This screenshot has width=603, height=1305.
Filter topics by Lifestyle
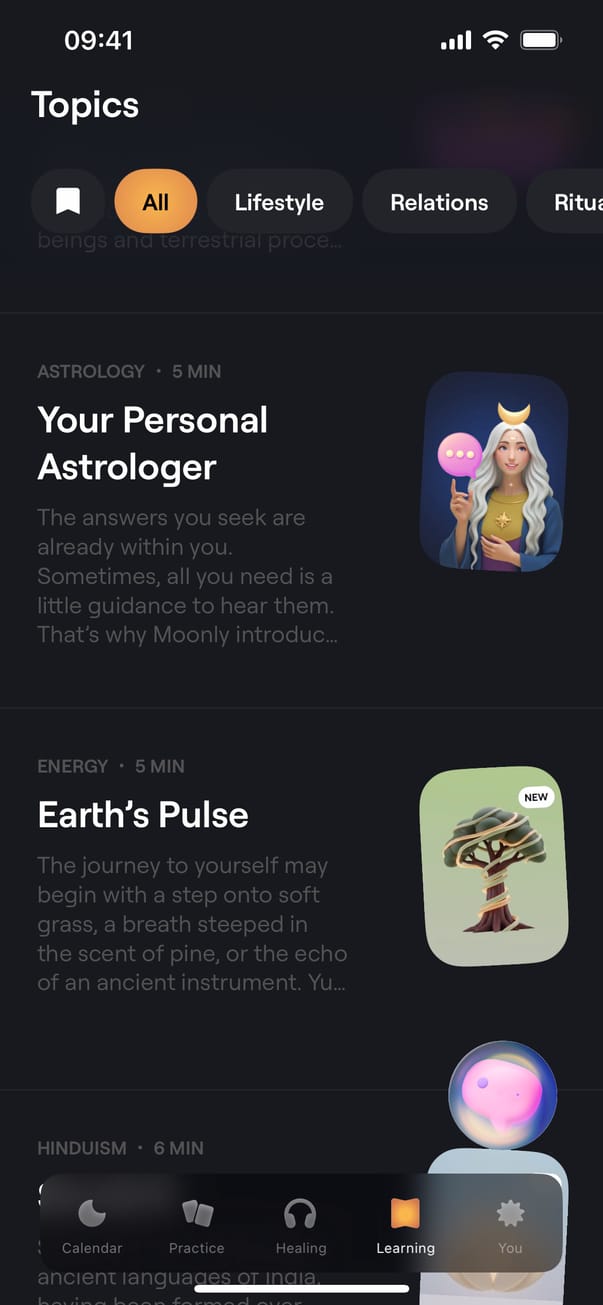(279, 202)
